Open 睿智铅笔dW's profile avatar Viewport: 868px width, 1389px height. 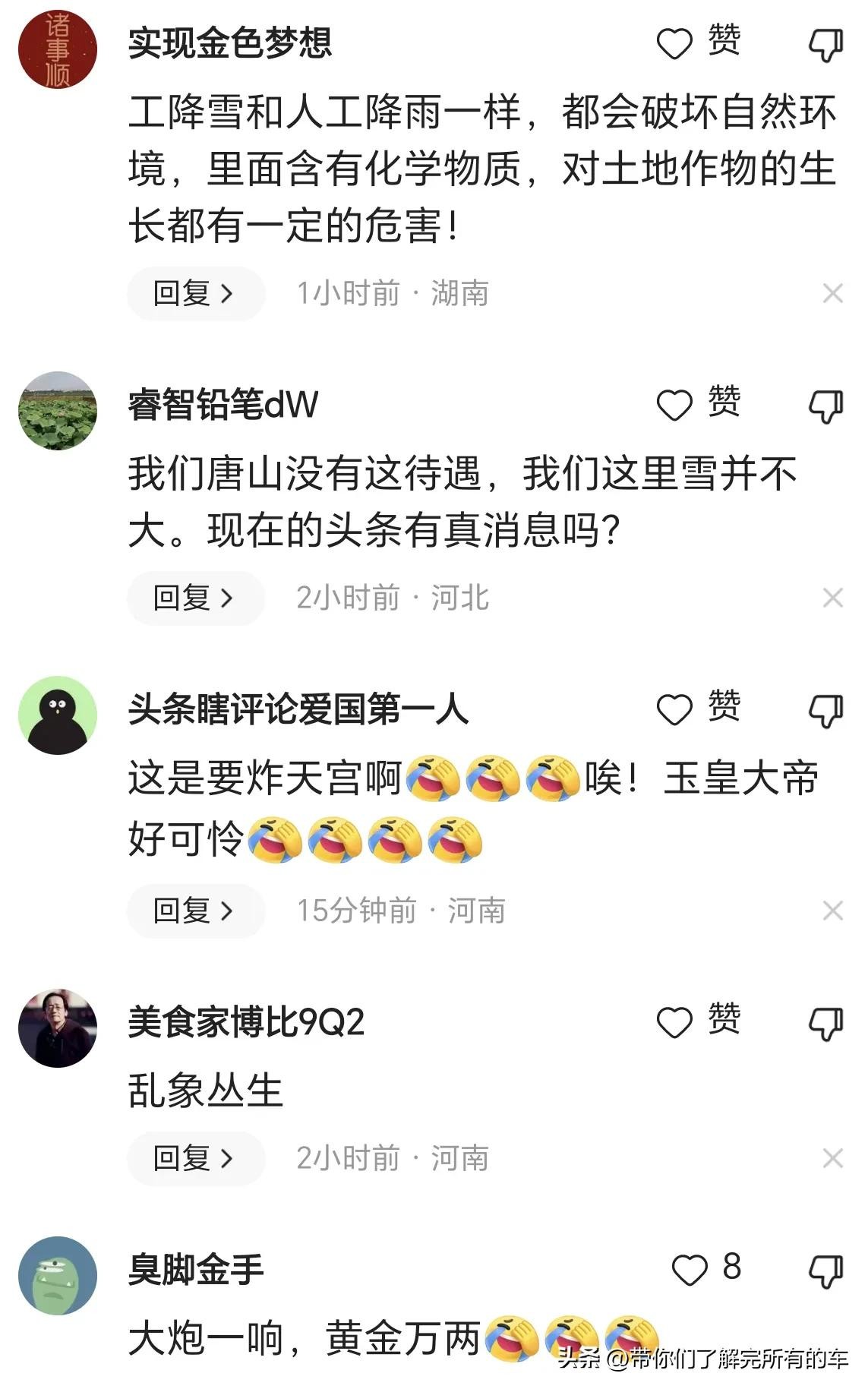pos(58,411)
